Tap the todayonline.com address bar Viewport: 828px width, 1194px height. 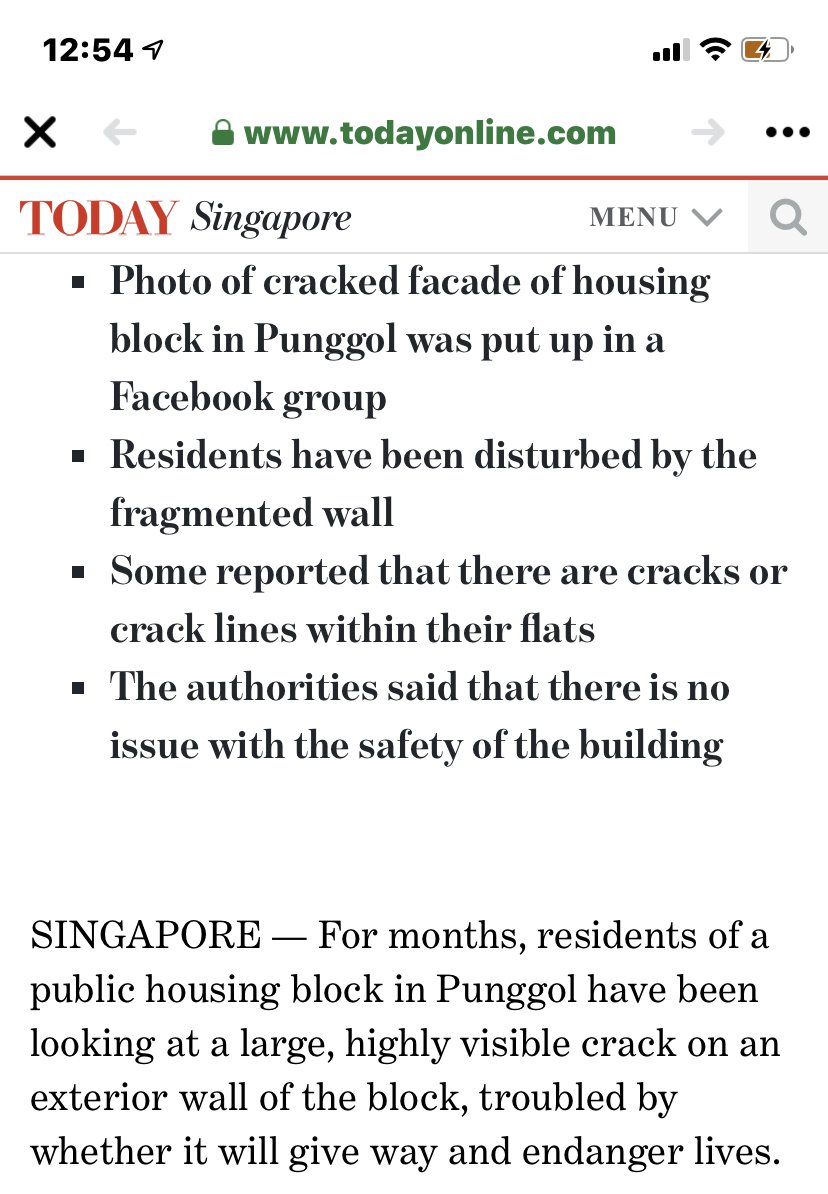click(414, 133)
